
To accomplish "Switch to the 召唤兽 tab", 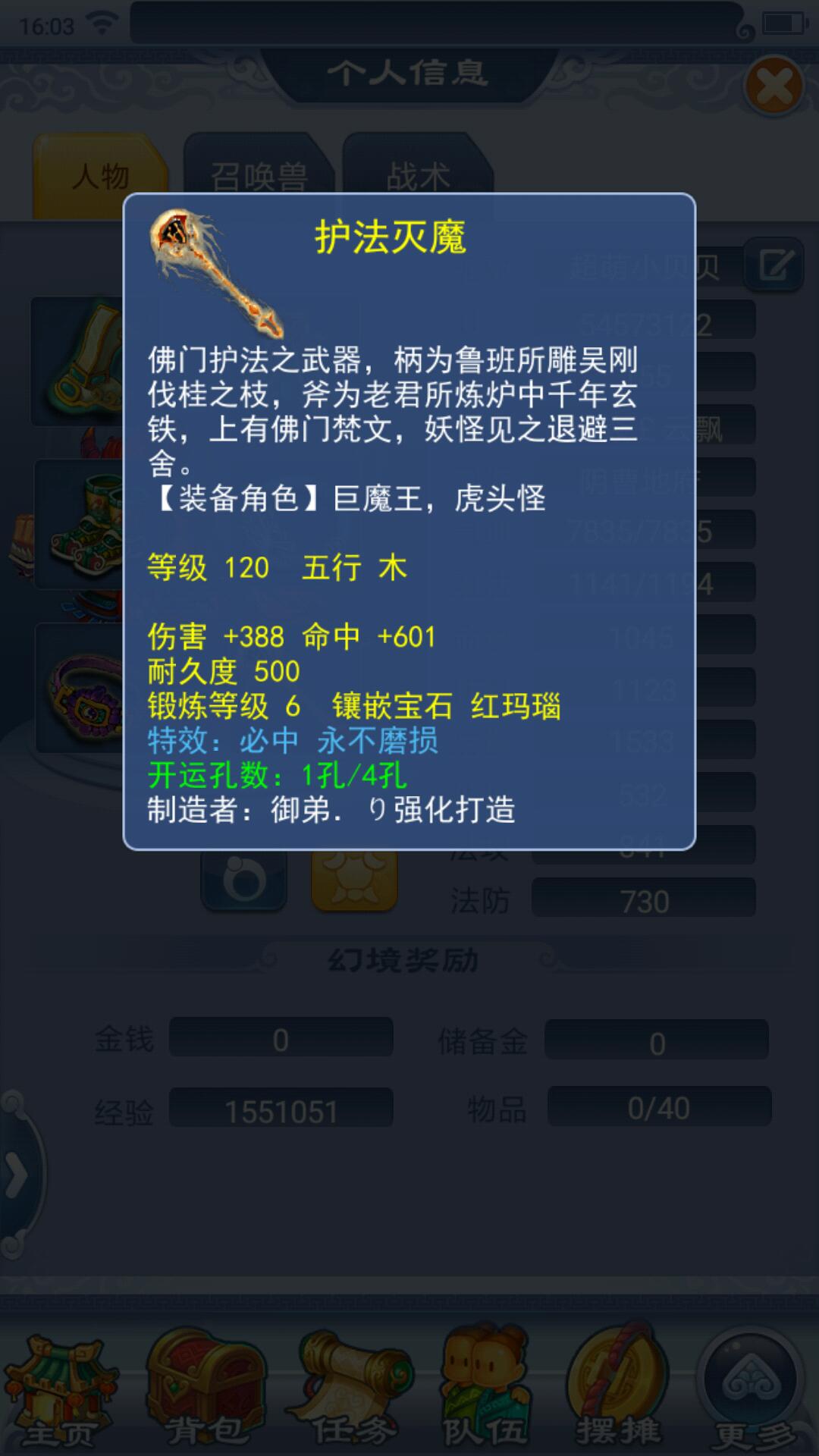I will click(259, 176).
